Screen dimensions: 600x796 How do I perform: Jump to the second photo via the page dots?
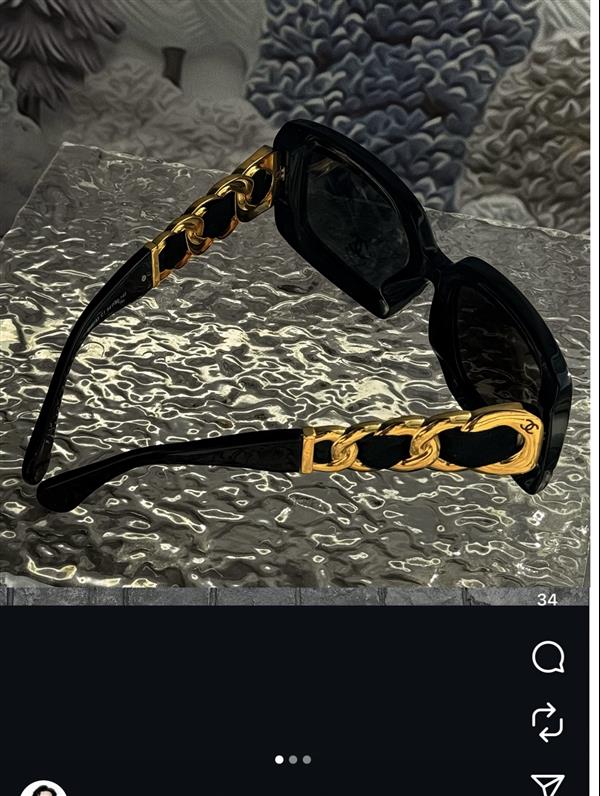[293, 759]
